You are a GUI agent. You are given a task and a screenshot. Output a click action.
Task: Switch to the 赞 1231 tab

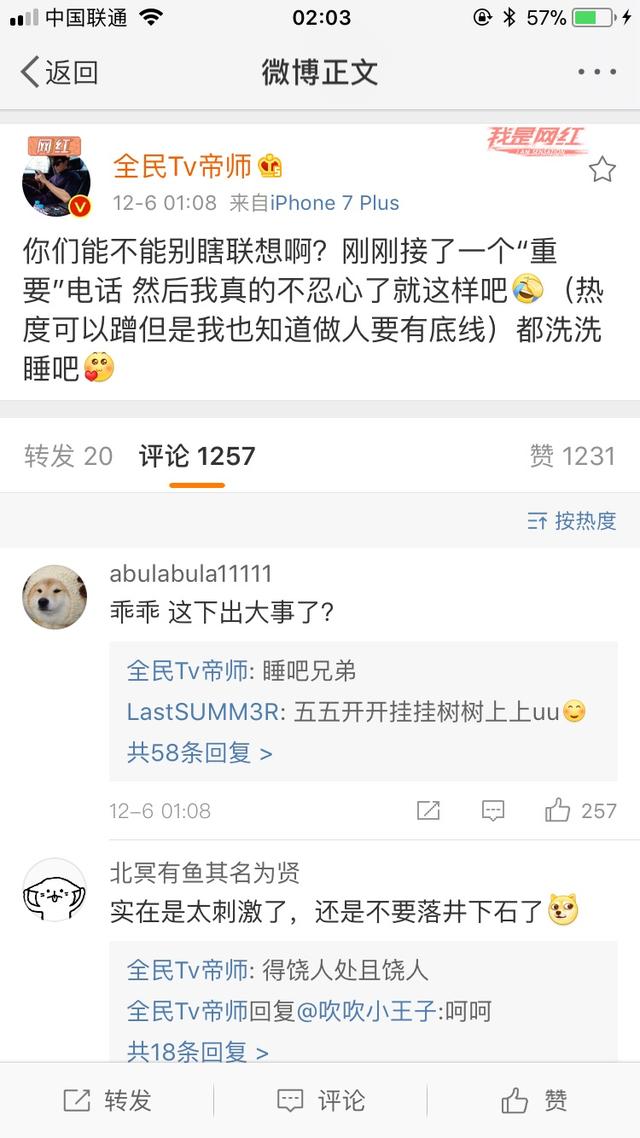[572, 456]
